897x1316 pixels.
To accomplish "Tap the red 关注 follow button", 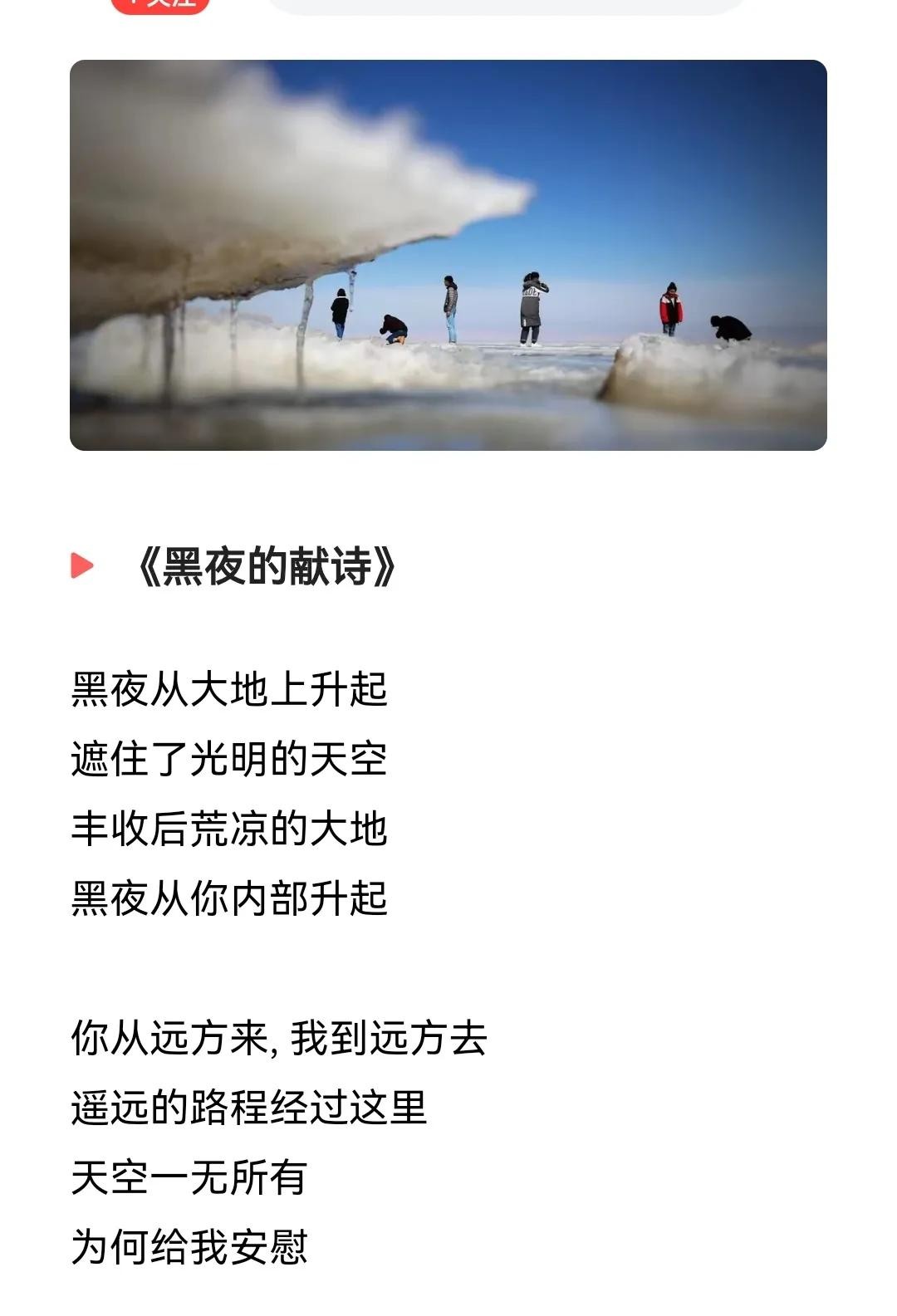I will pyautogui.click(x=159, y=5).
